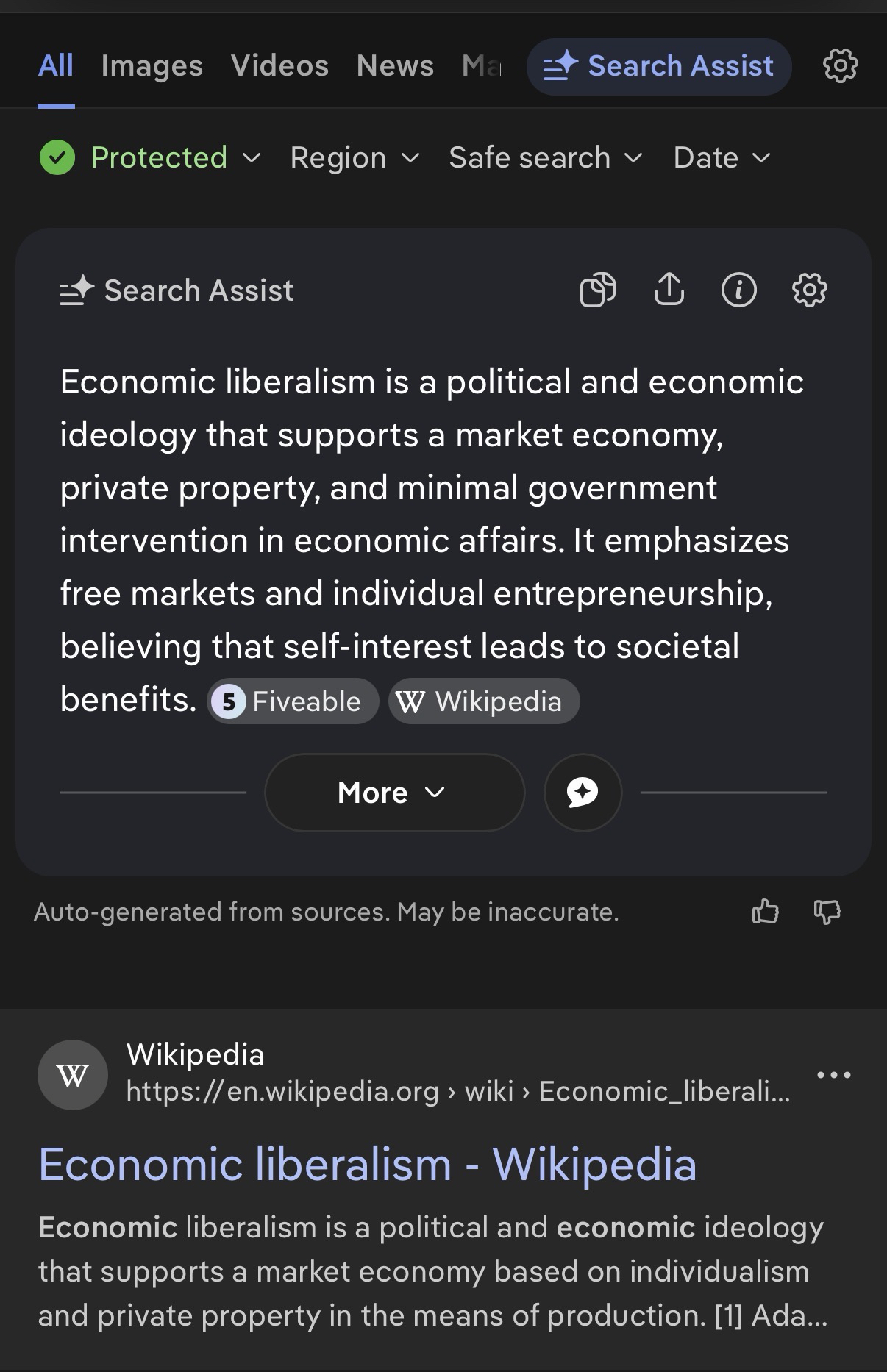Image resolution: width=887 pixels, height=1372 pixels.
Task: Copy the Search Assist answer
Action: (597, 290)
